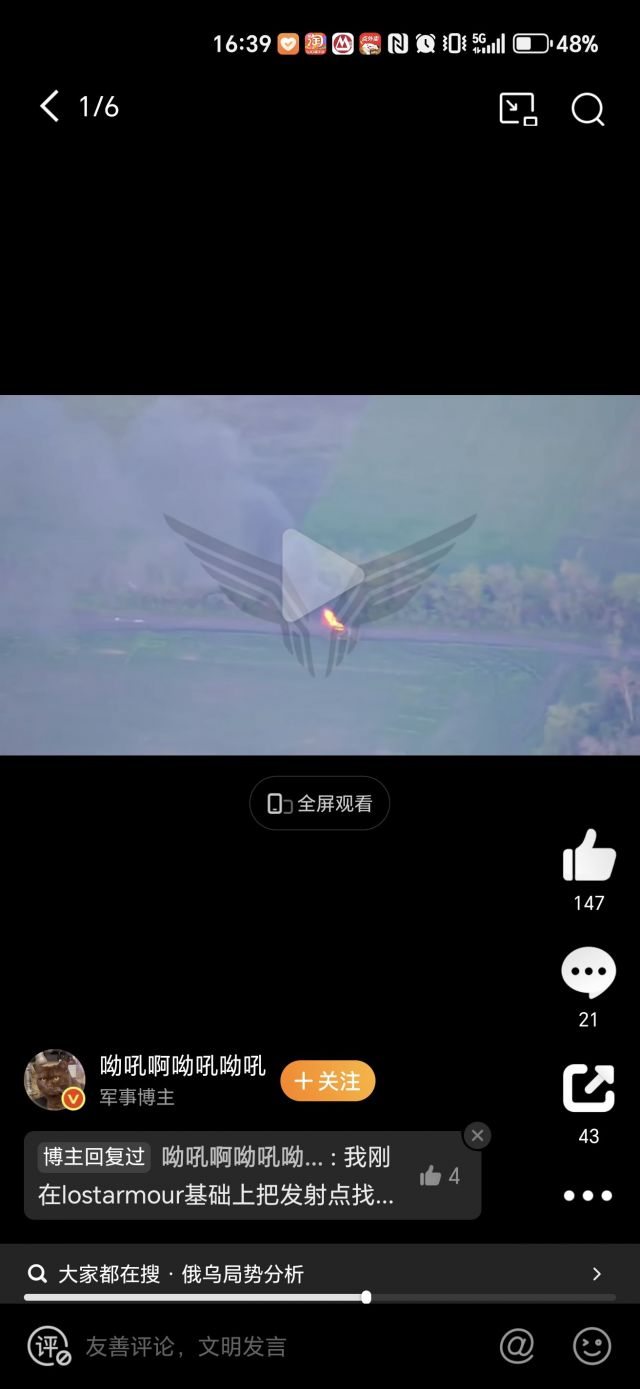Open picture-in-picture mini window
Image resolution: width=640 pixels, height=1389 pixels.
point(518,108)
